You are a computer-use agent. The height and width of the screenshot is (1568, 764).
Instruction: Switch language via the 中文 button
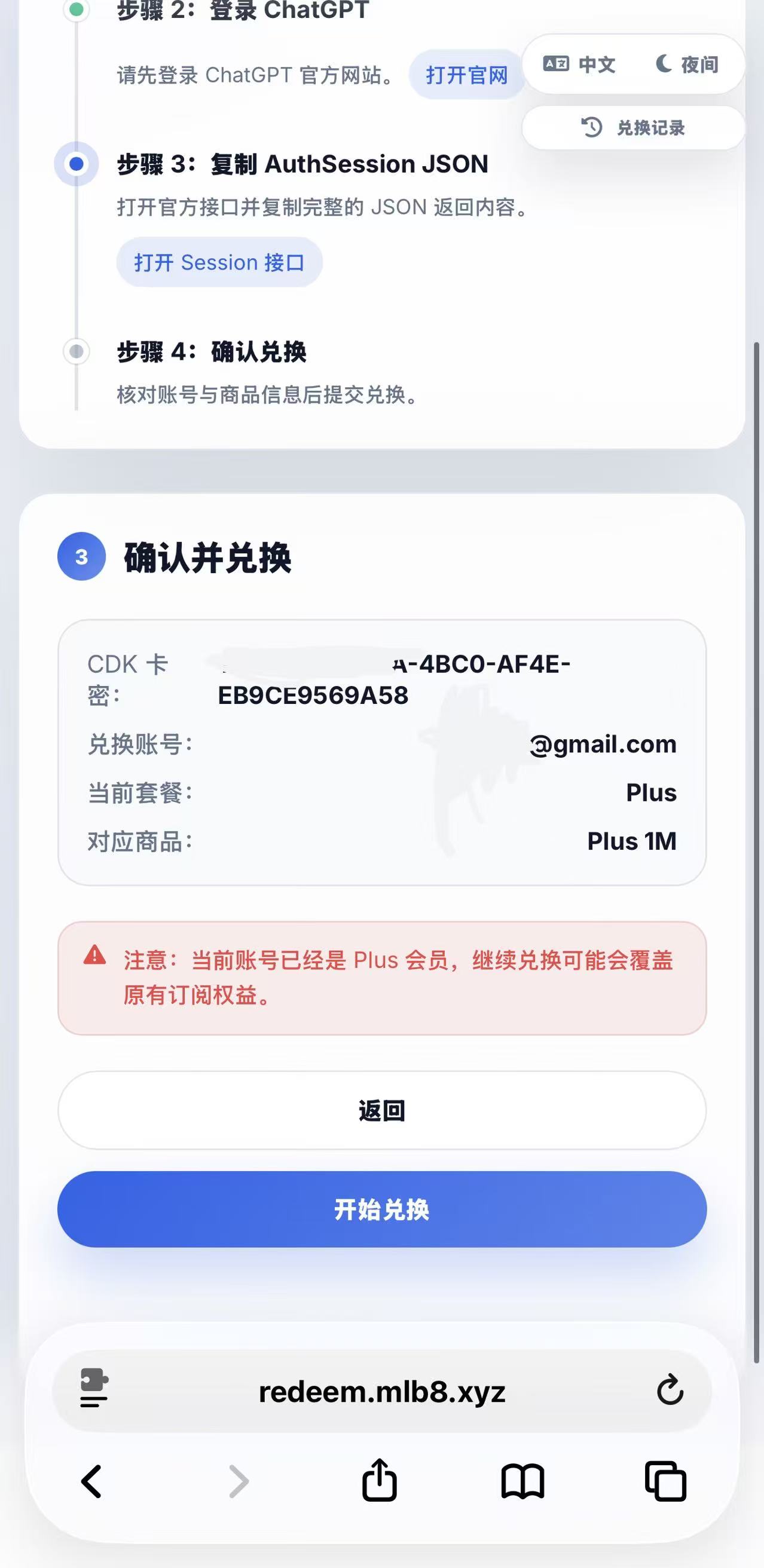(x=579, y=64)
